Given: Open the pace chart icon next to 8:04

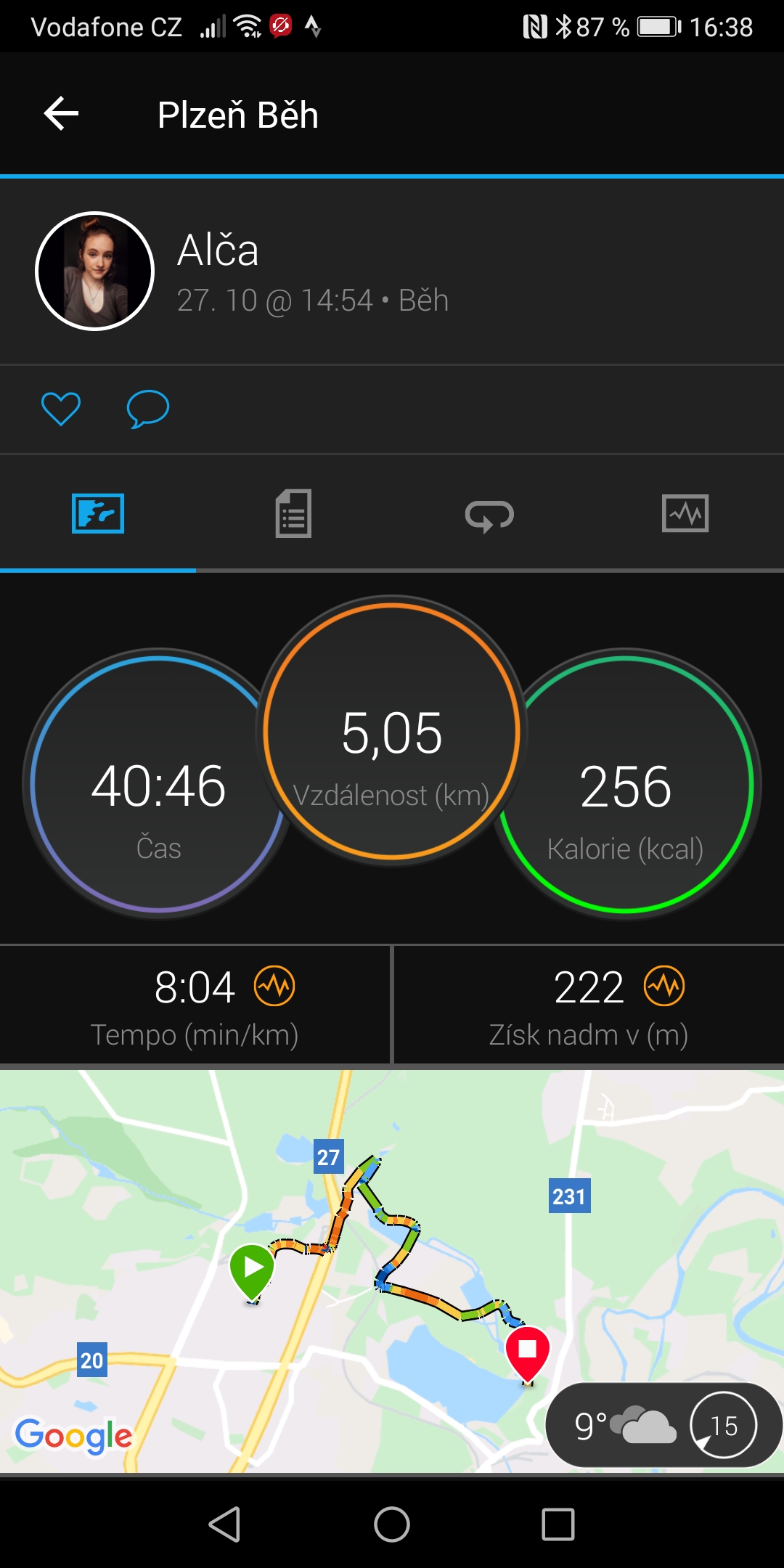Looking at the screenshot, I should coord(274,986).
